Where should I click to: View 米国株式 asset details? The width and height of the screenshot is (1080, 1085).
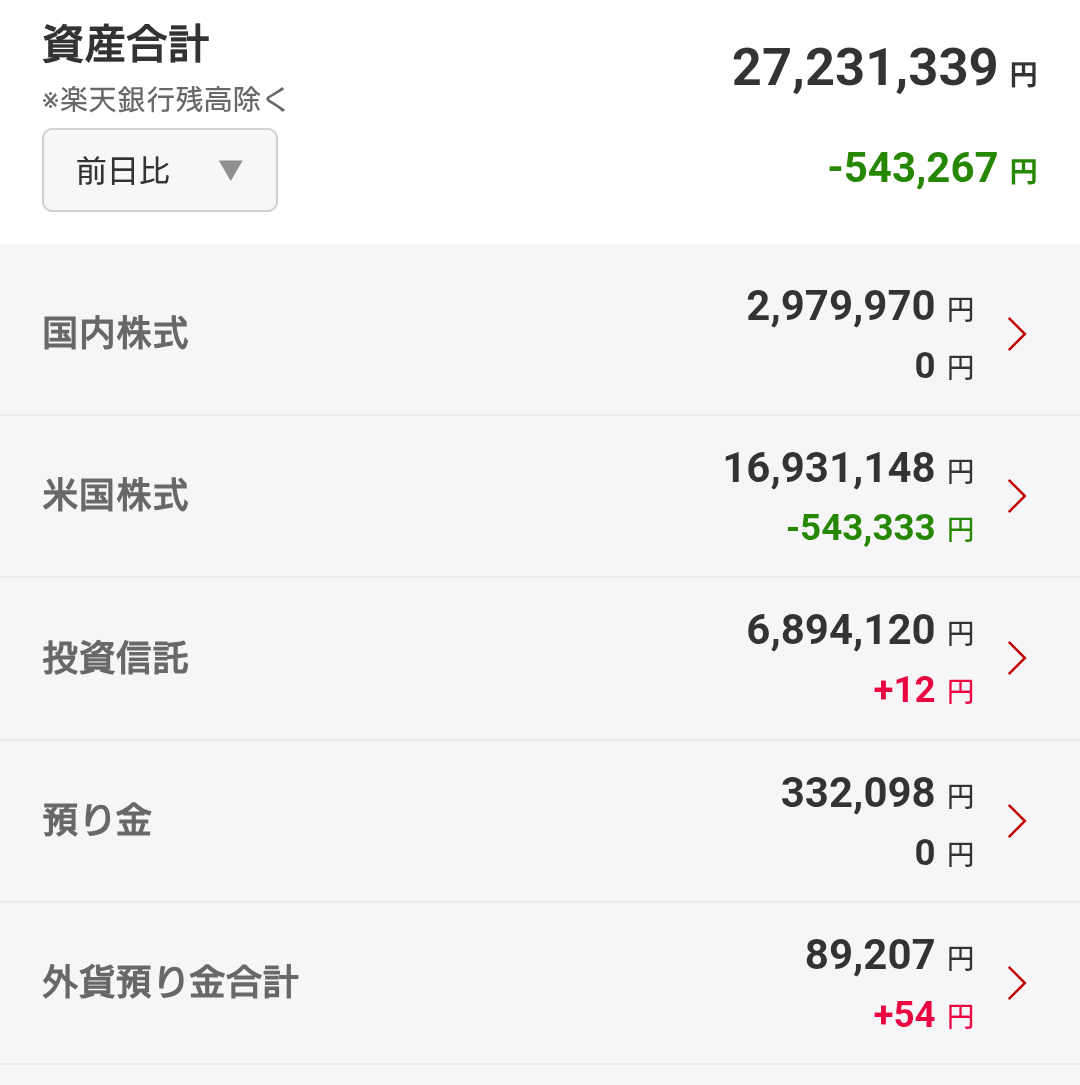pyautogui.click(x=540, y=497)
